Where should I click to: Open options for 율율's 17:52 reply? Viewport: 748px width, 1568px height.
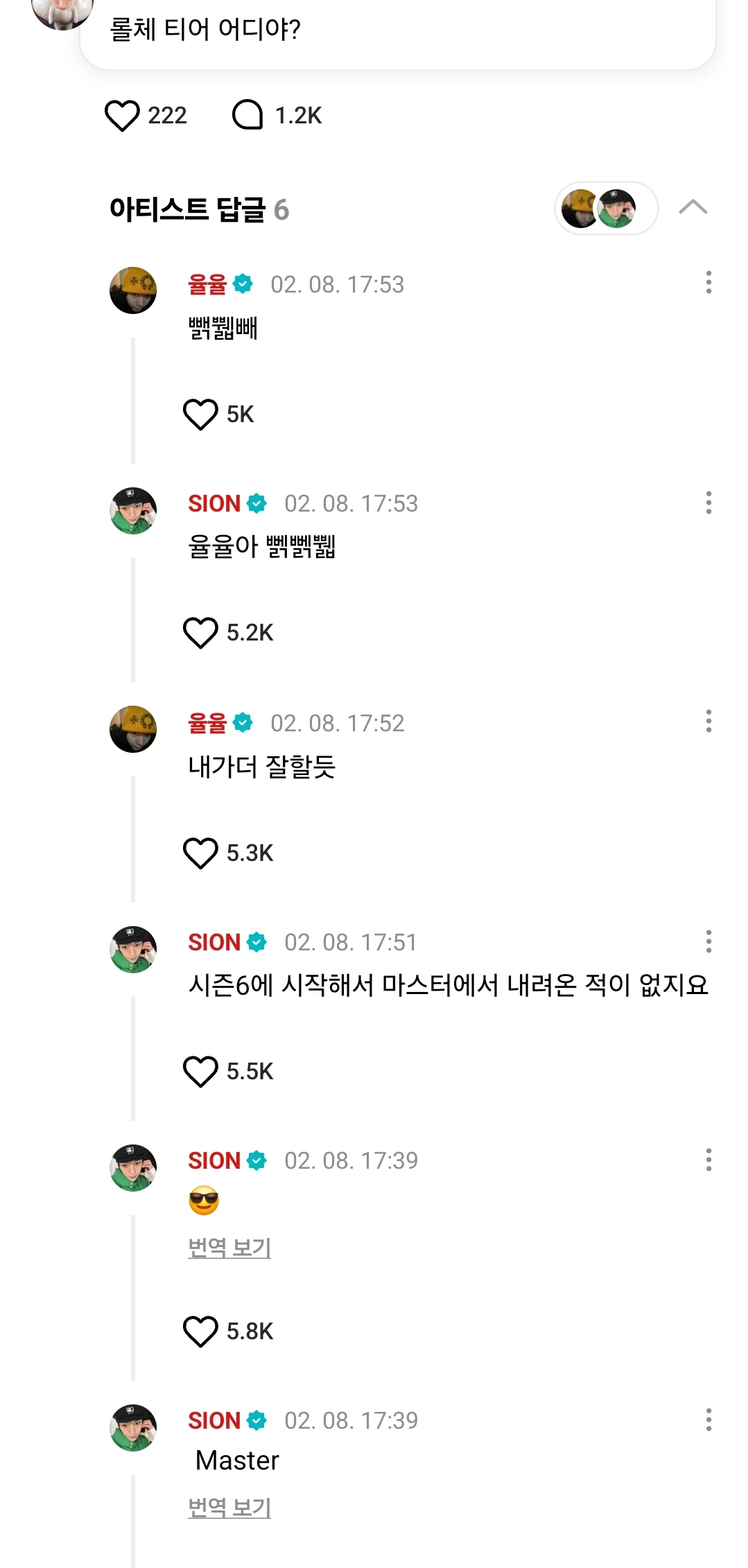pyautogui.click(x=708, y=721)
